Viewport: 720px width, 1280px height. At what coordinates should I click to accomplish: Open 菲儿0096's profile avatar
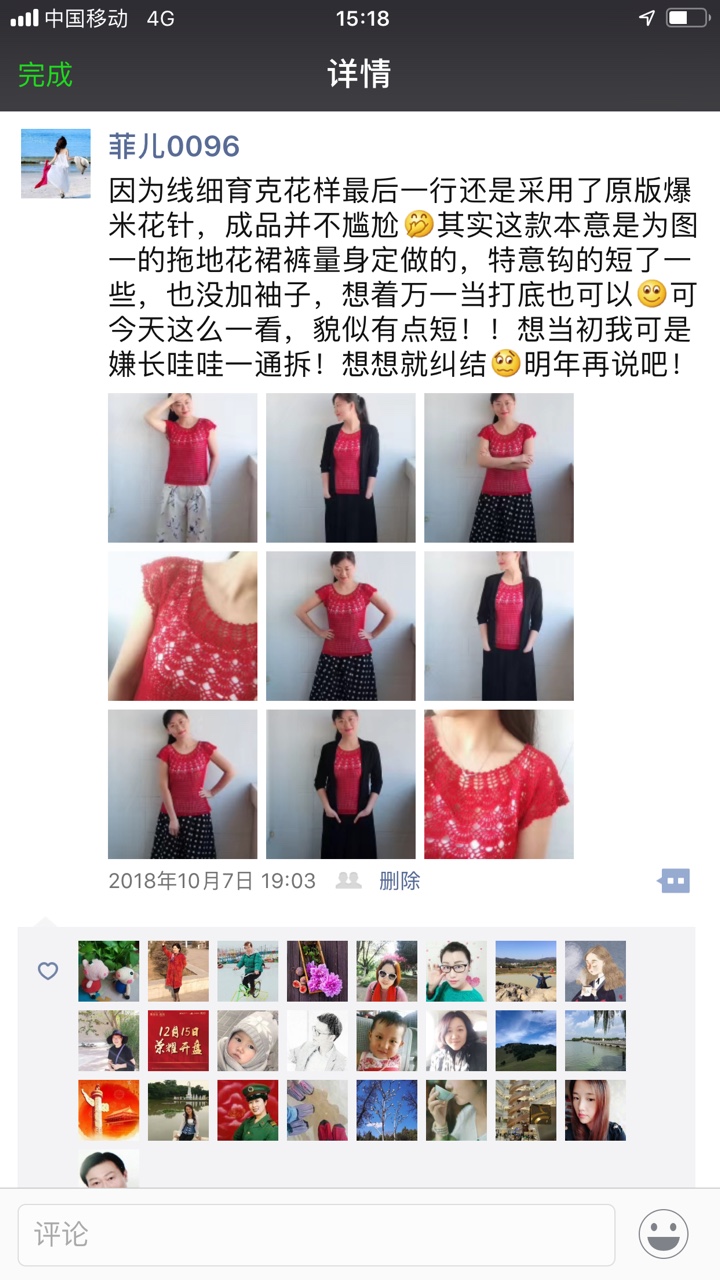coord(56,163)
